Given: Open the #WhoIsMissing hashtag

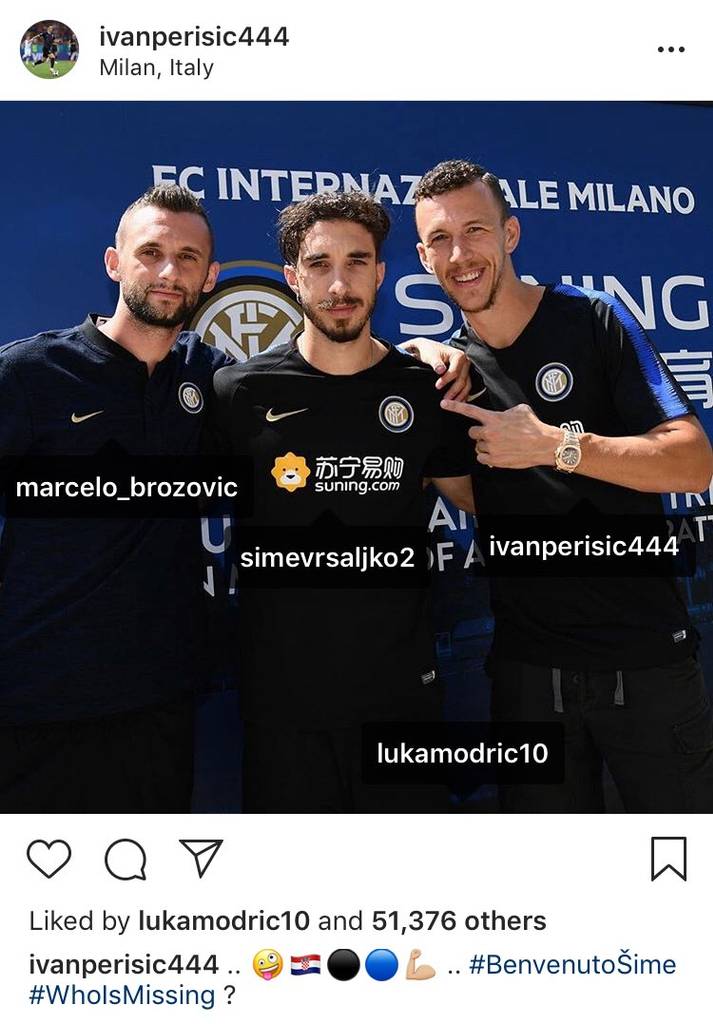Looking at the screenshot, I should tap(121, 996).
